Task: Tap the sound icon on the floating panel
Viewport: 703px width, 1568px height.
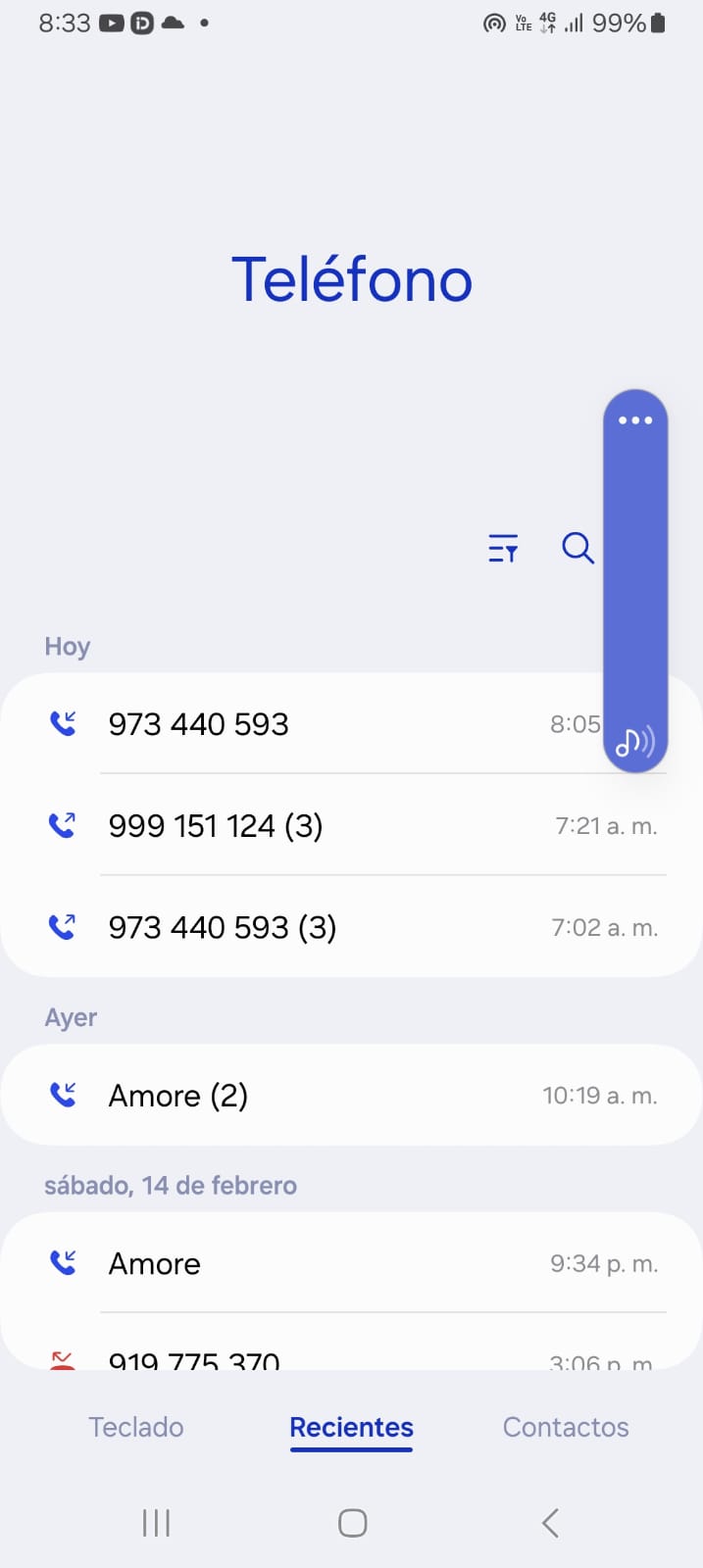Action: pos(634,742)
